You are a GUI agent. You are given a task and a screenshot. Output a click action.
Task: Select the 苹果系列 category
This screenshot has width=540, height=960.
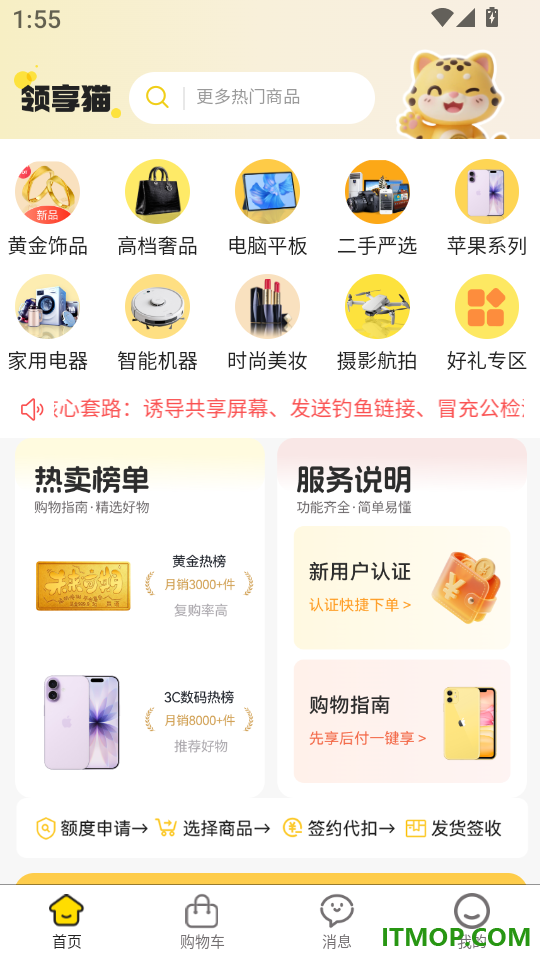coord(487,209)
